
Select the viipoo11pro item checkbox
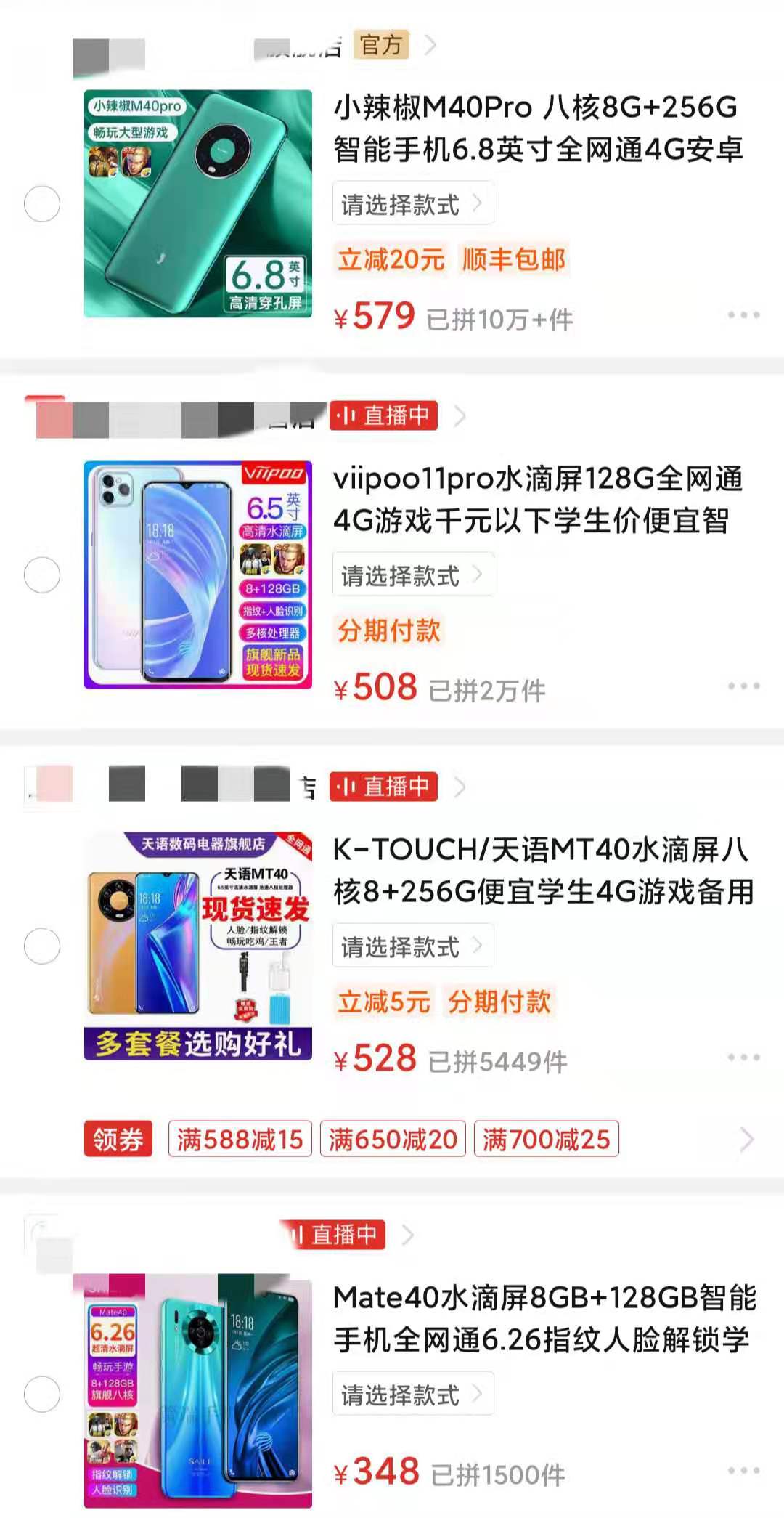tap(42, 575)
